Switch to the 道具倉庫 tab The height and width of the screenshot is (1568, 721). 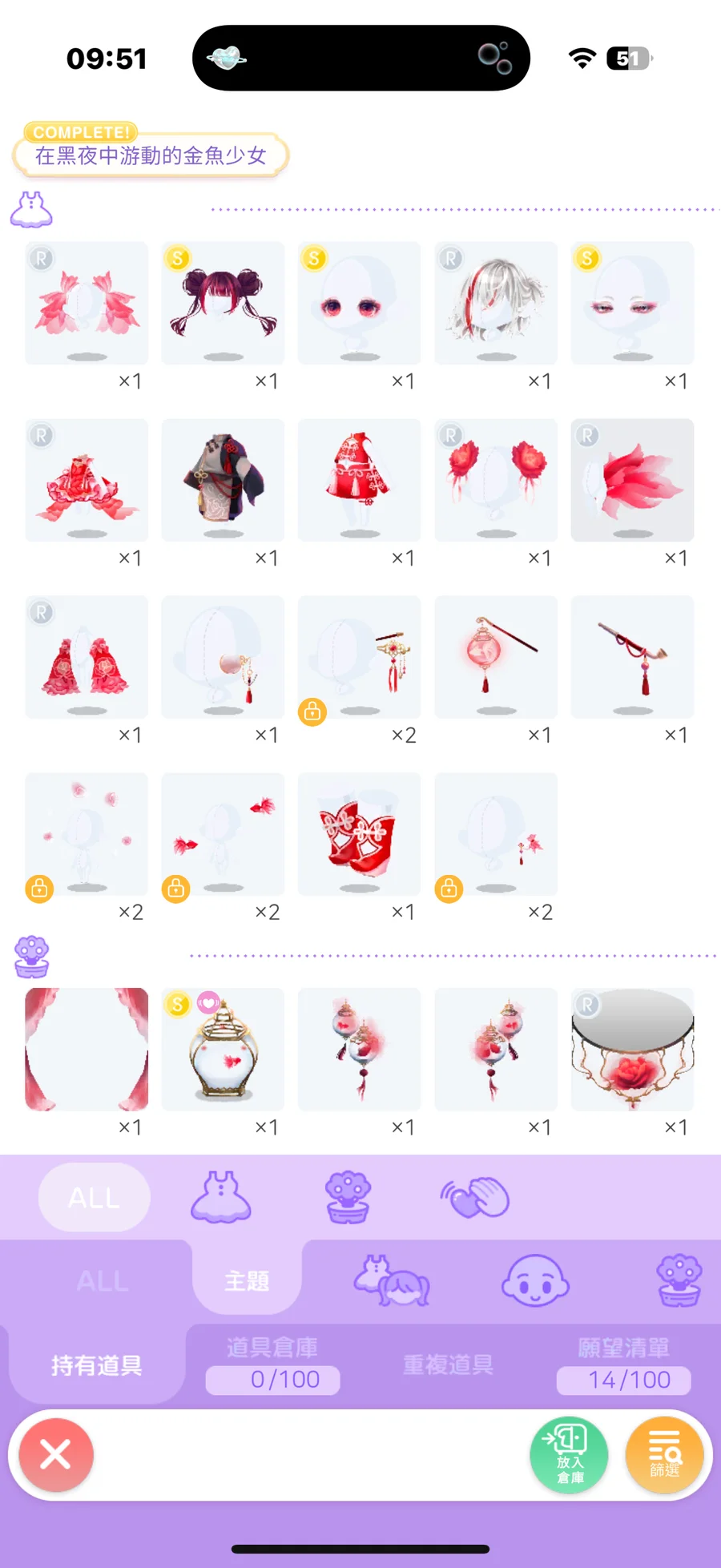click(x=272, y=1364)
